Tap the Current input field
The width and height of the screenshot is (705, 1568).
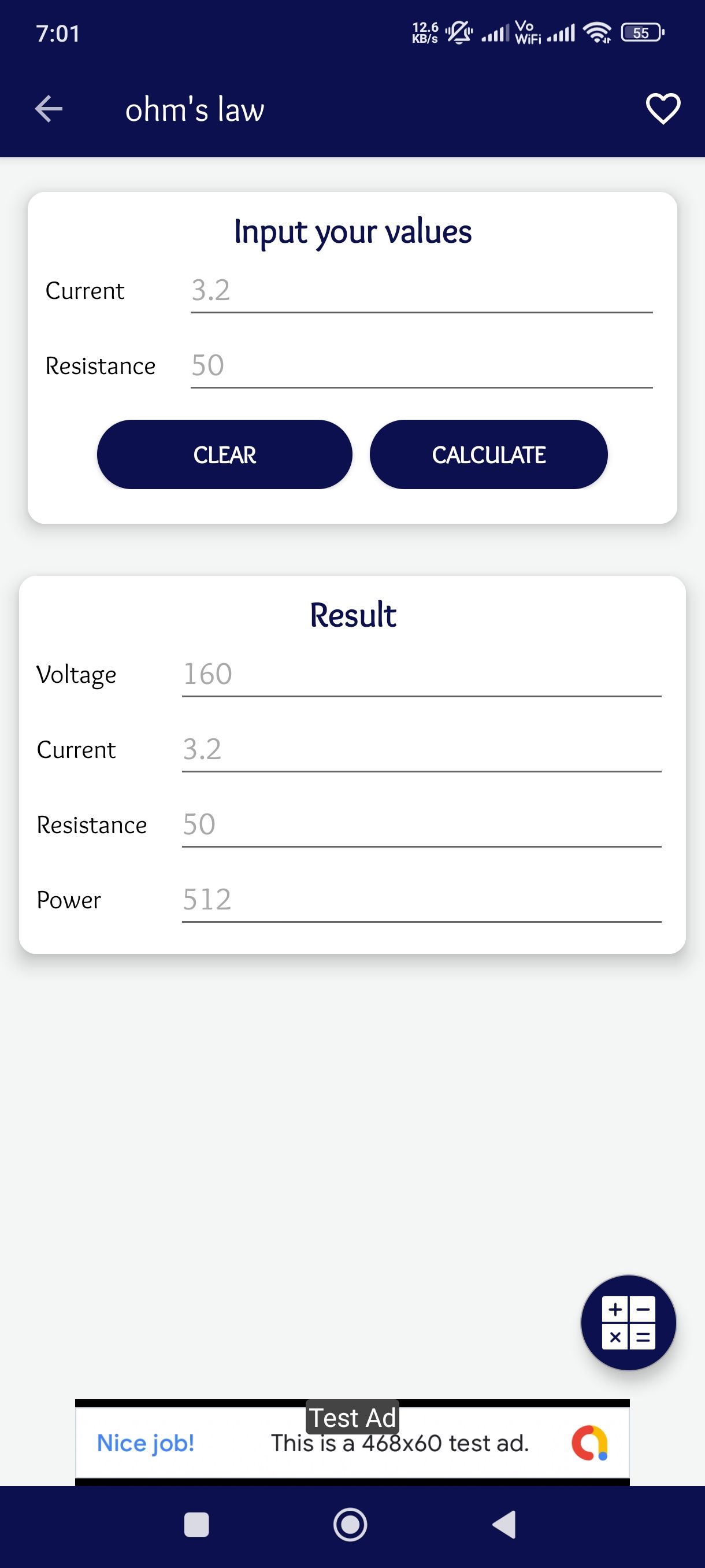tap(421, 291)
